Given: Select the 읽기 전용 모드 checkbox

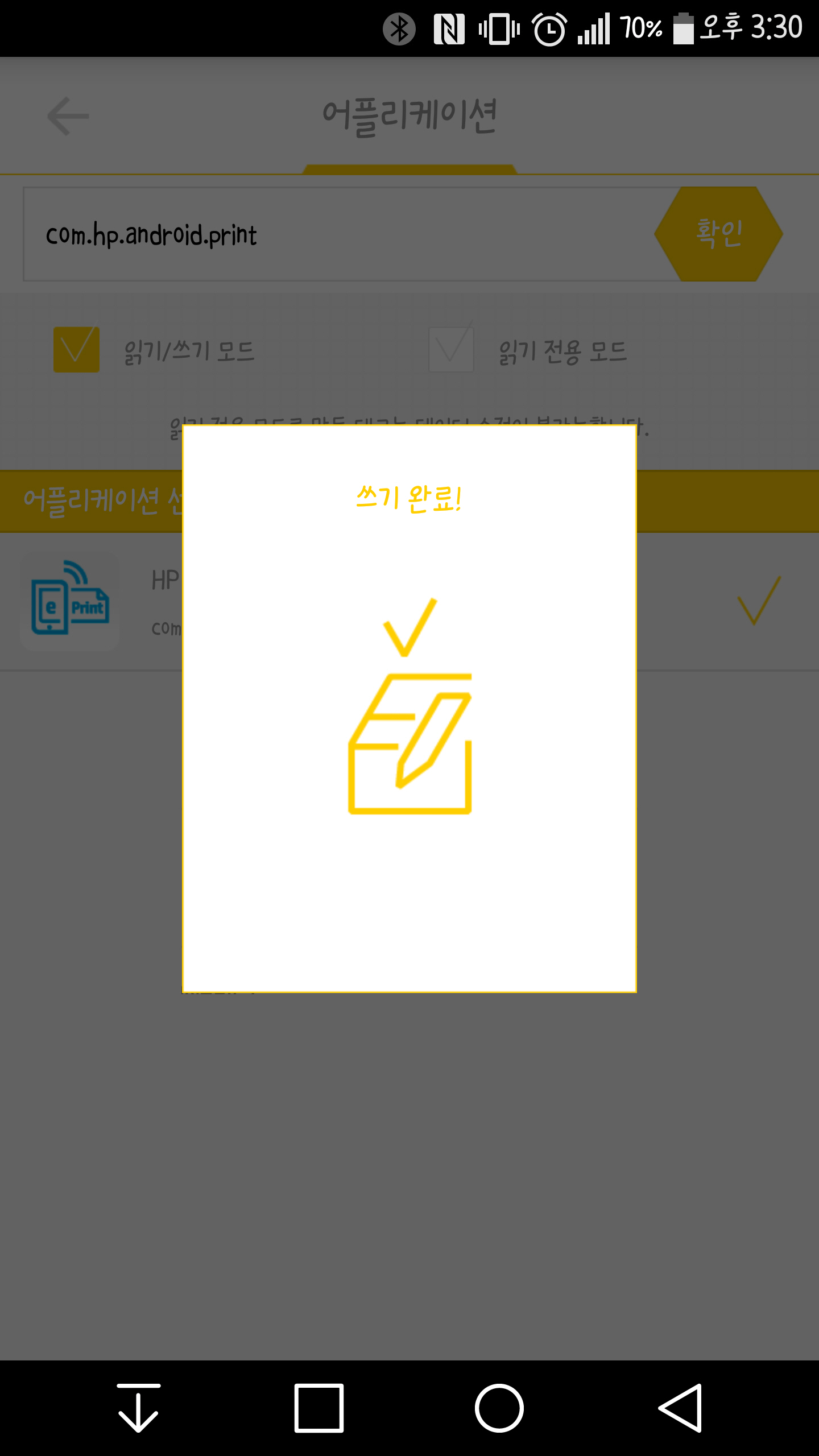Looking at the screenshot, I should pyautogui.click(x=451, y=349).
